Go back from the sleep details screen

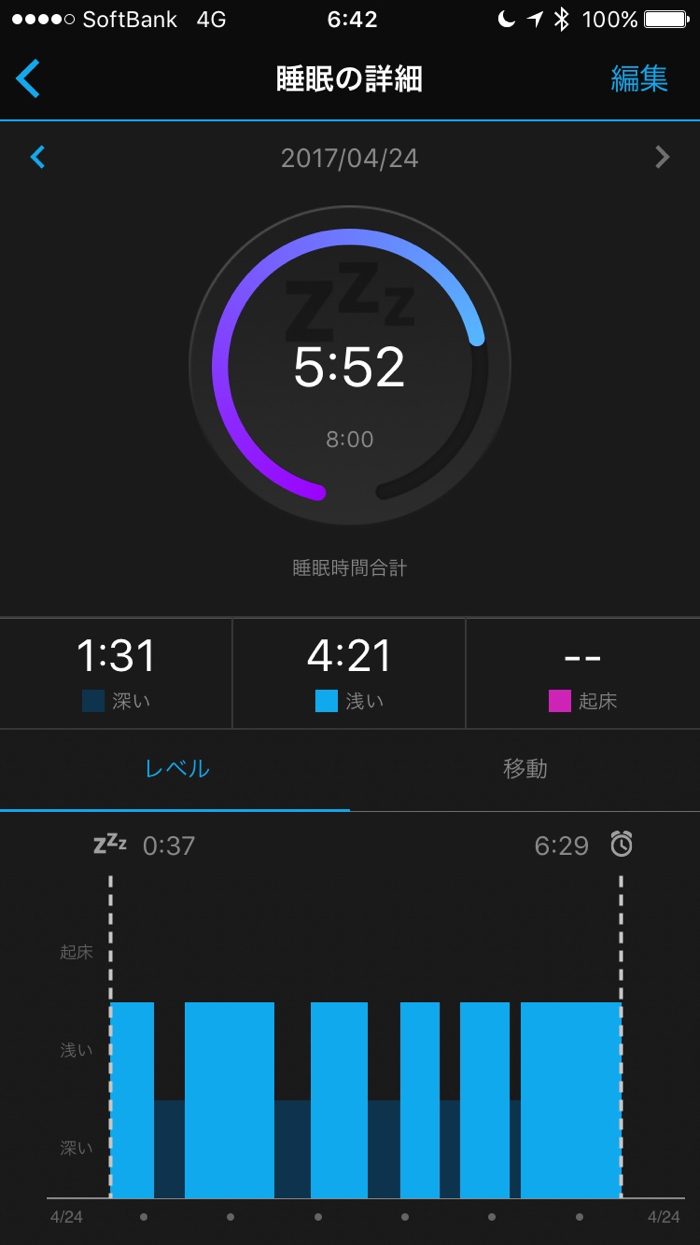(28, 78)
